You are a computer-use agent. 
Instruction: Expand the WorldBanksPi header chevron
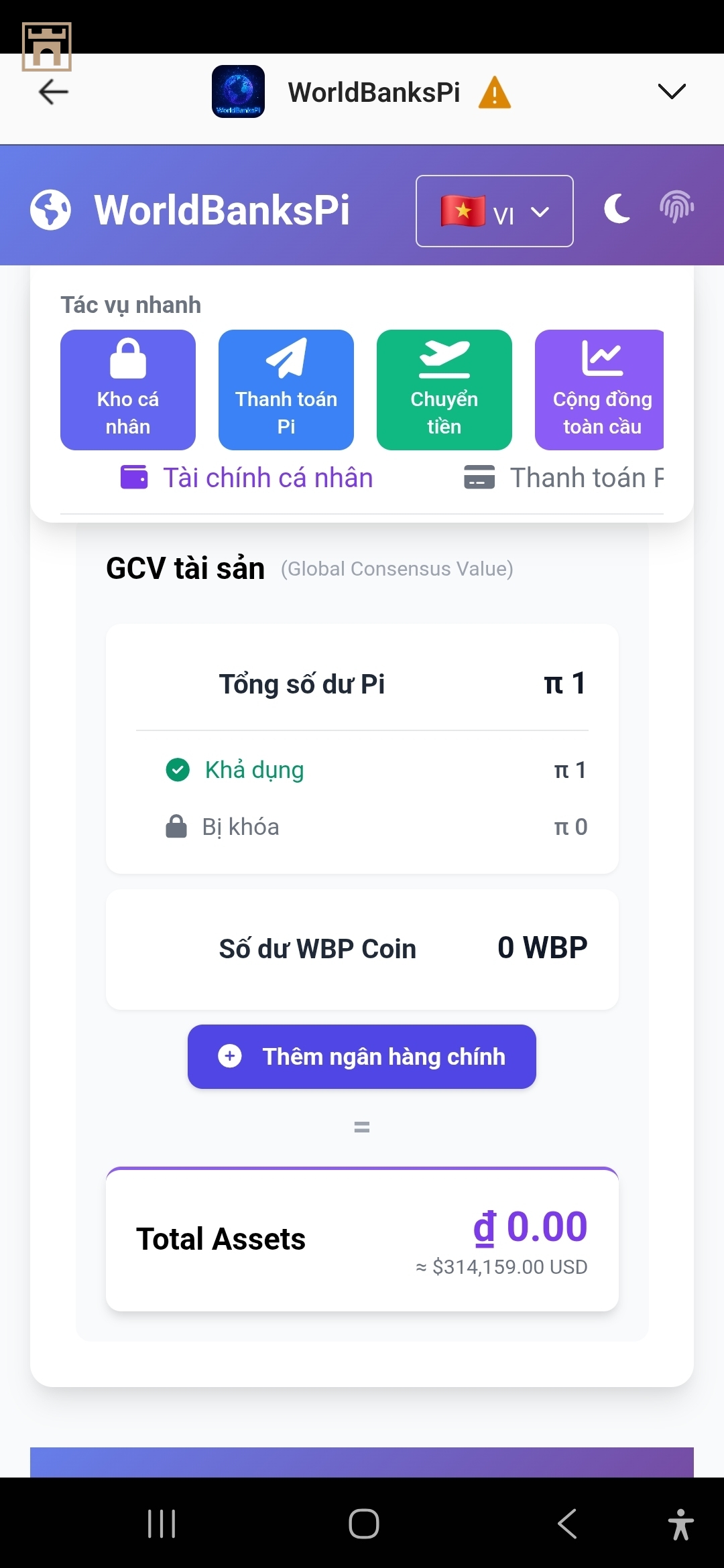click(x=671, y=92)
